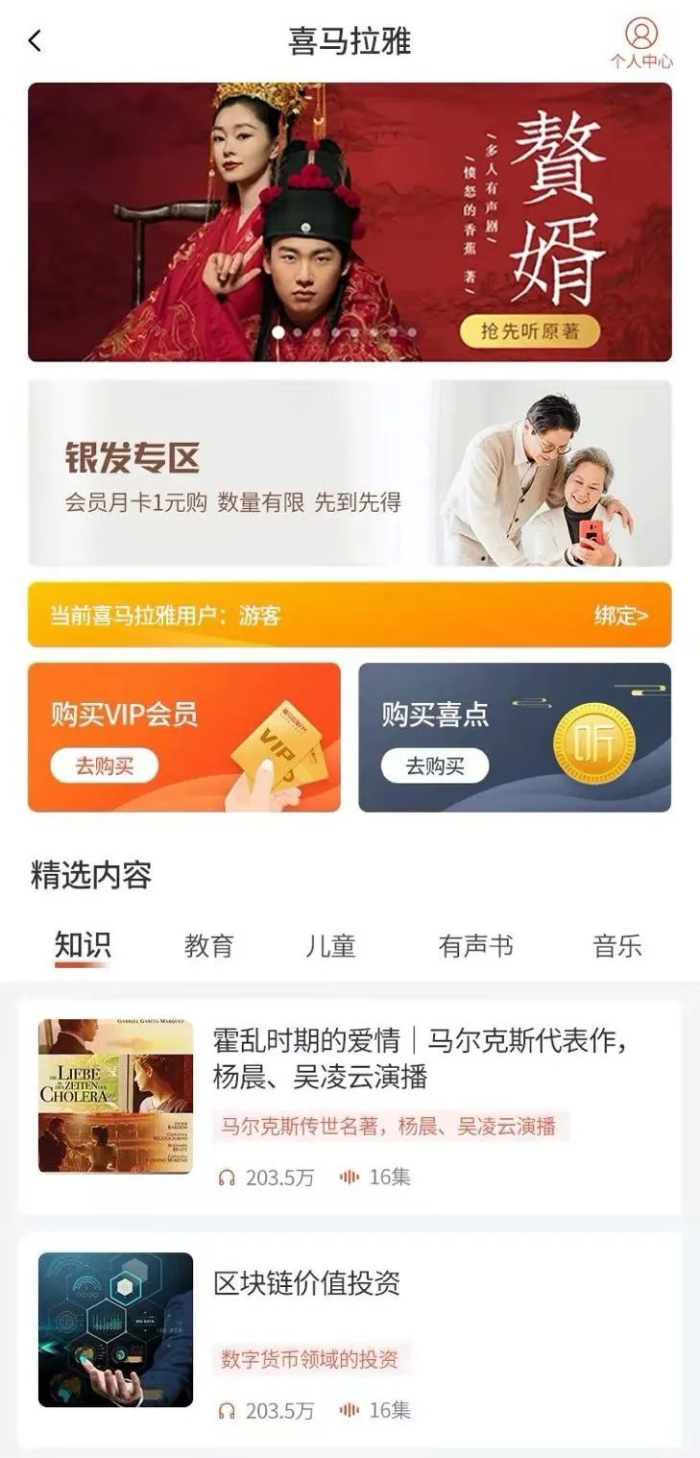Open 个人中心 personal center
This screenshot has height=1458, width=700.
(x=641, y=43)
